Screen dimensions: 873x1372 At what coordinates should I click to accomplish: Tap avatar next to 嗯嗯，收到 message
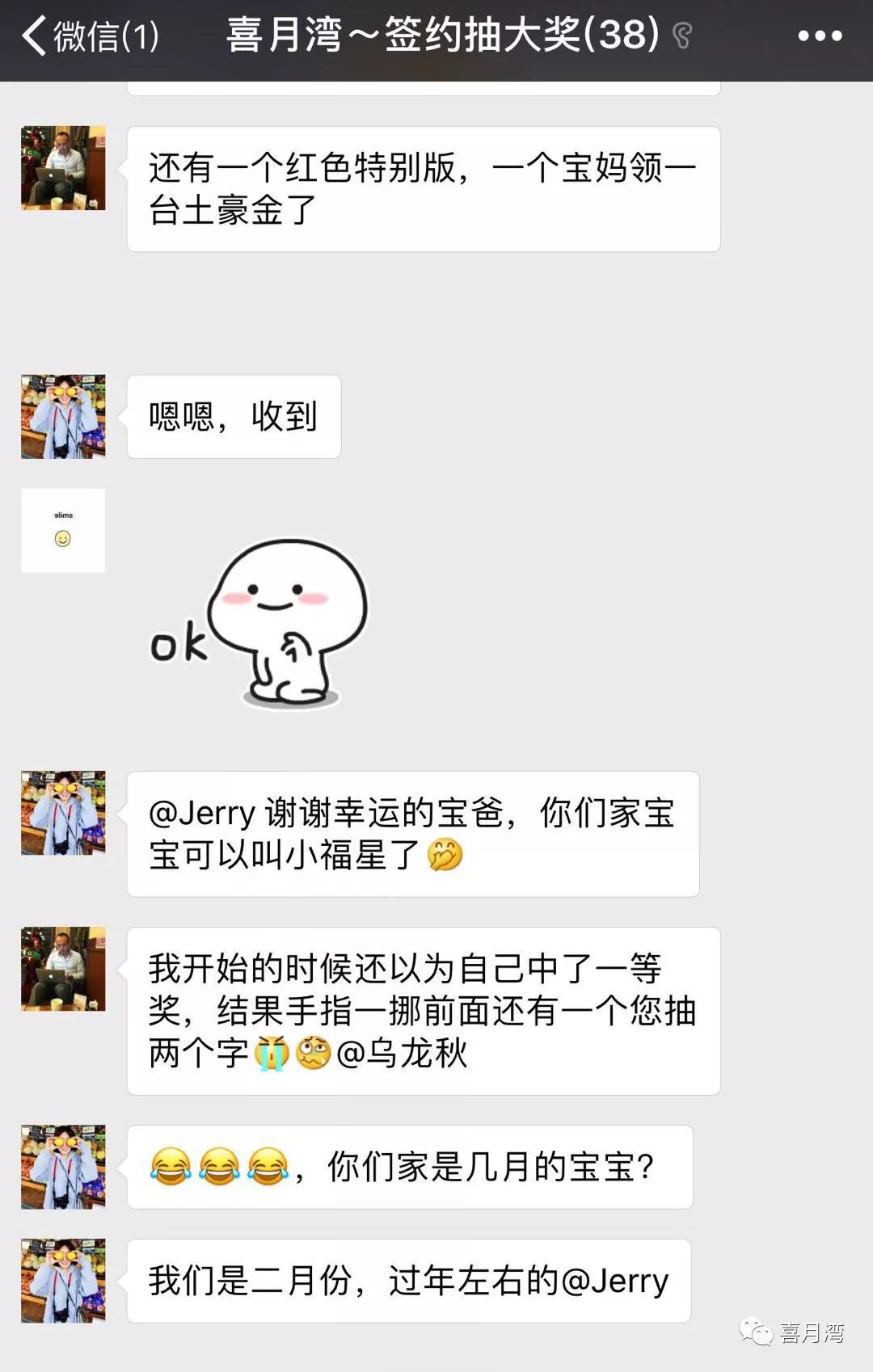click(63, 417)
